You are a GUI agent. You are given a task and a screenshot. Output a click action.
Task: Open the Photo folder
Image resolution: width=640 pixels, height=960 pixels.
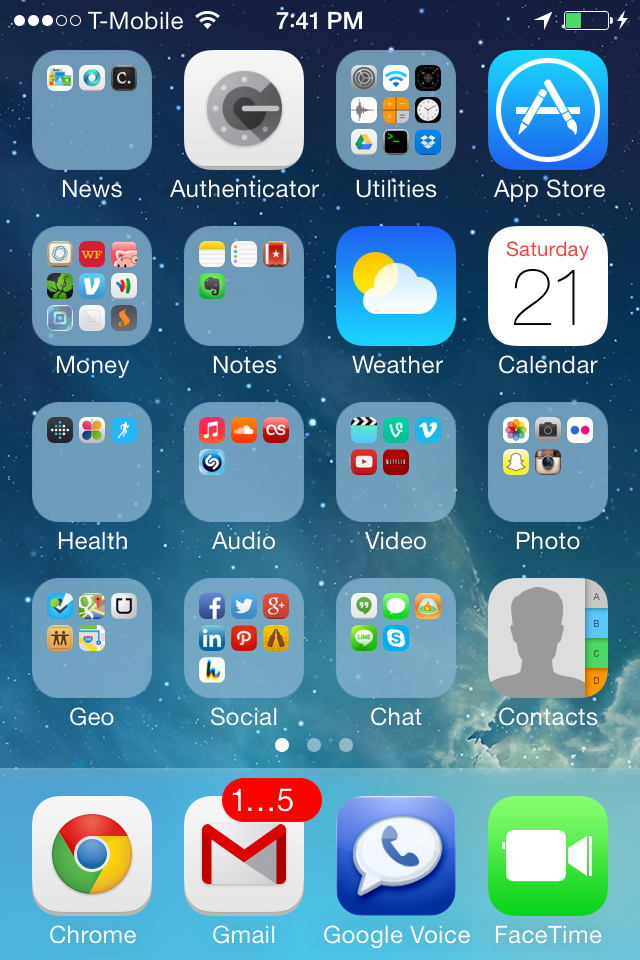(548, 462)
